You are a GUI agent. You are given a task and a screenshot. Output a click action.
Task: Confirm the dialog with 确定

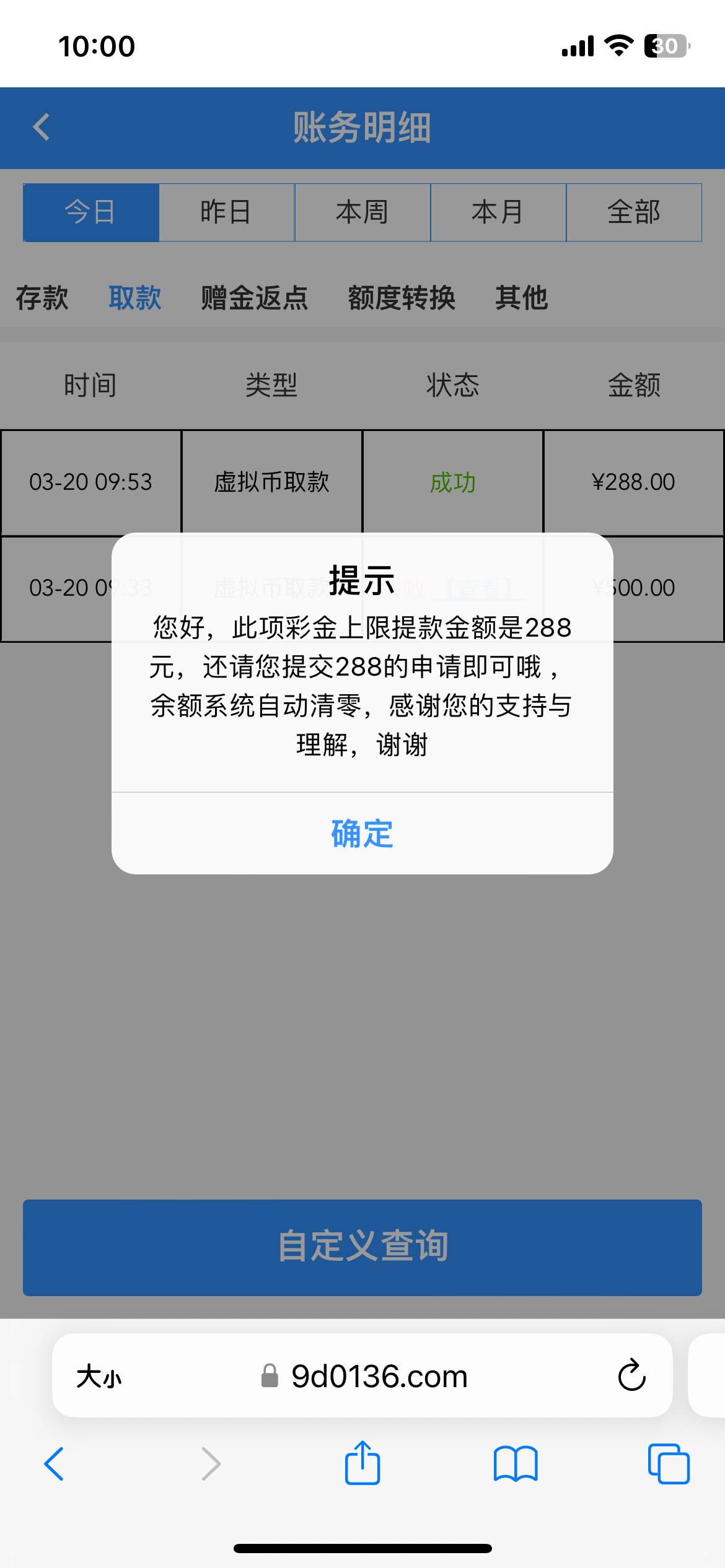362,834
